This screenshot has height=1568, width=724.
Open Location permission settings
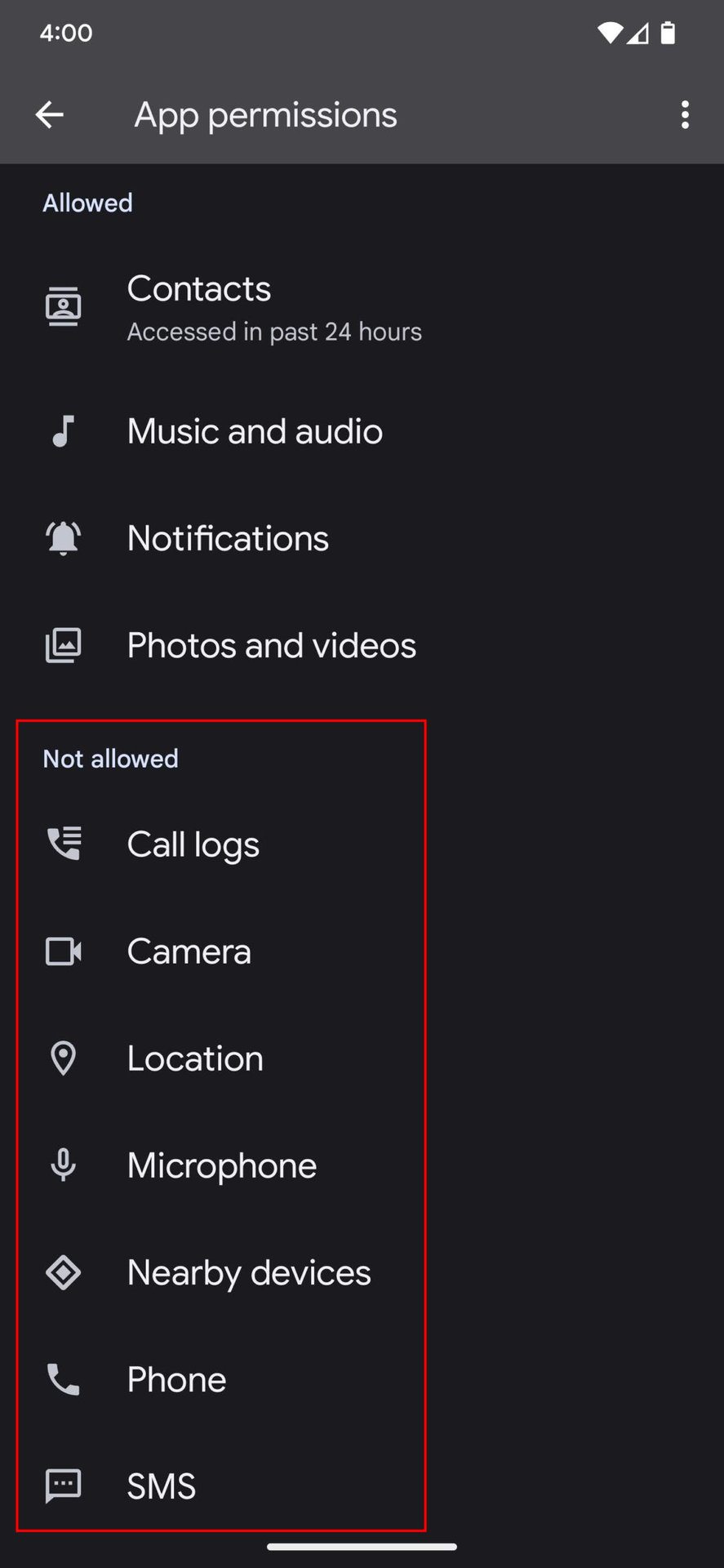tap(195, 1058)
